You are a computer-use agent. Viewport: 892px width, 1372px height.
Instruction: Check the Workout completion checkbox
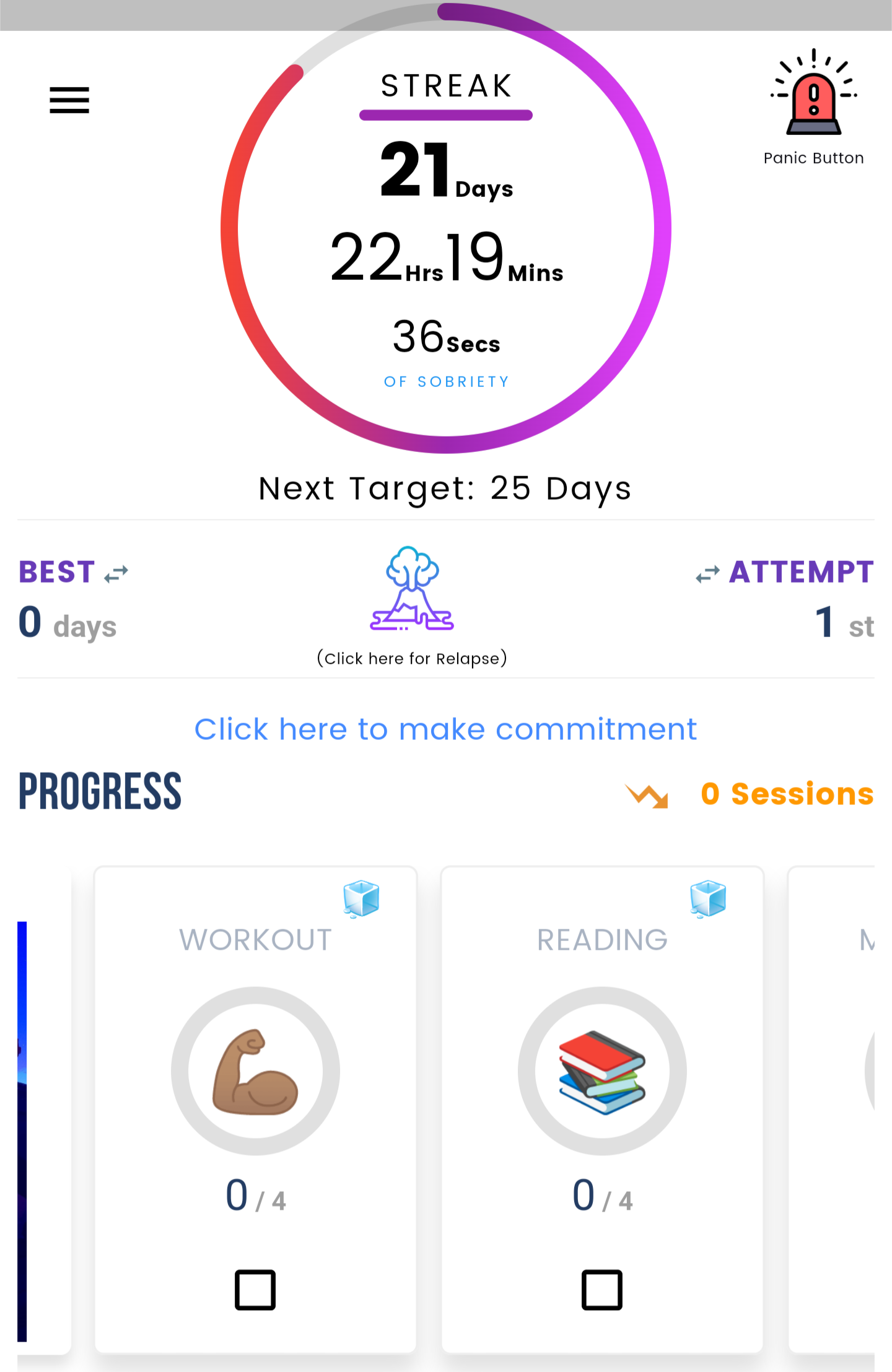tap(255, 1290)
